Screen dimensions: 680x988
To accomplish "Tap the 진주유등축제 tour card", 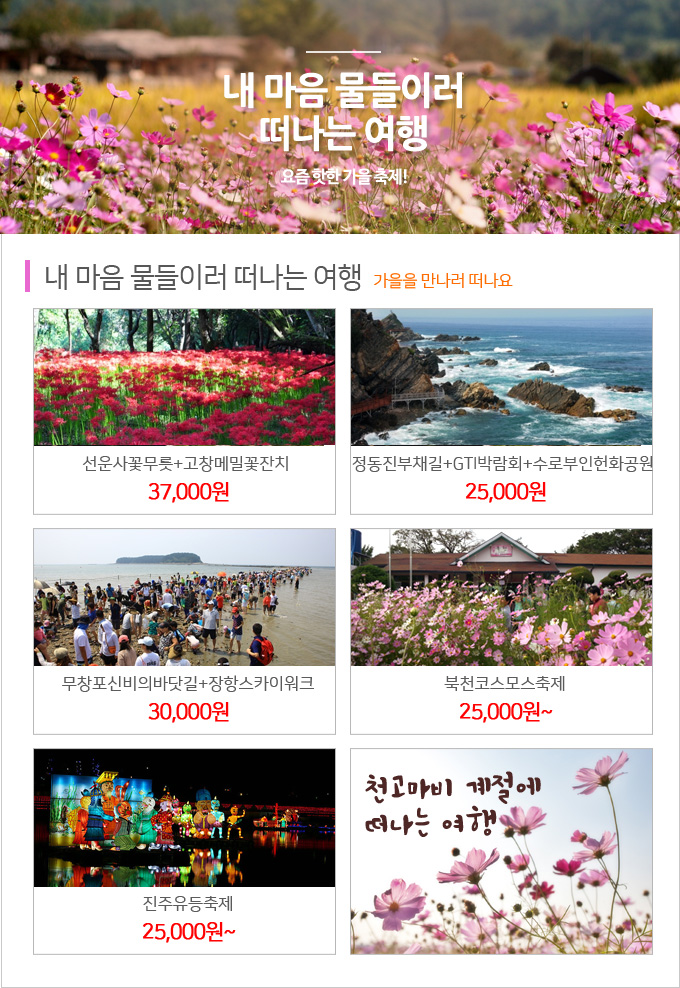I will [x=184, y=850].
